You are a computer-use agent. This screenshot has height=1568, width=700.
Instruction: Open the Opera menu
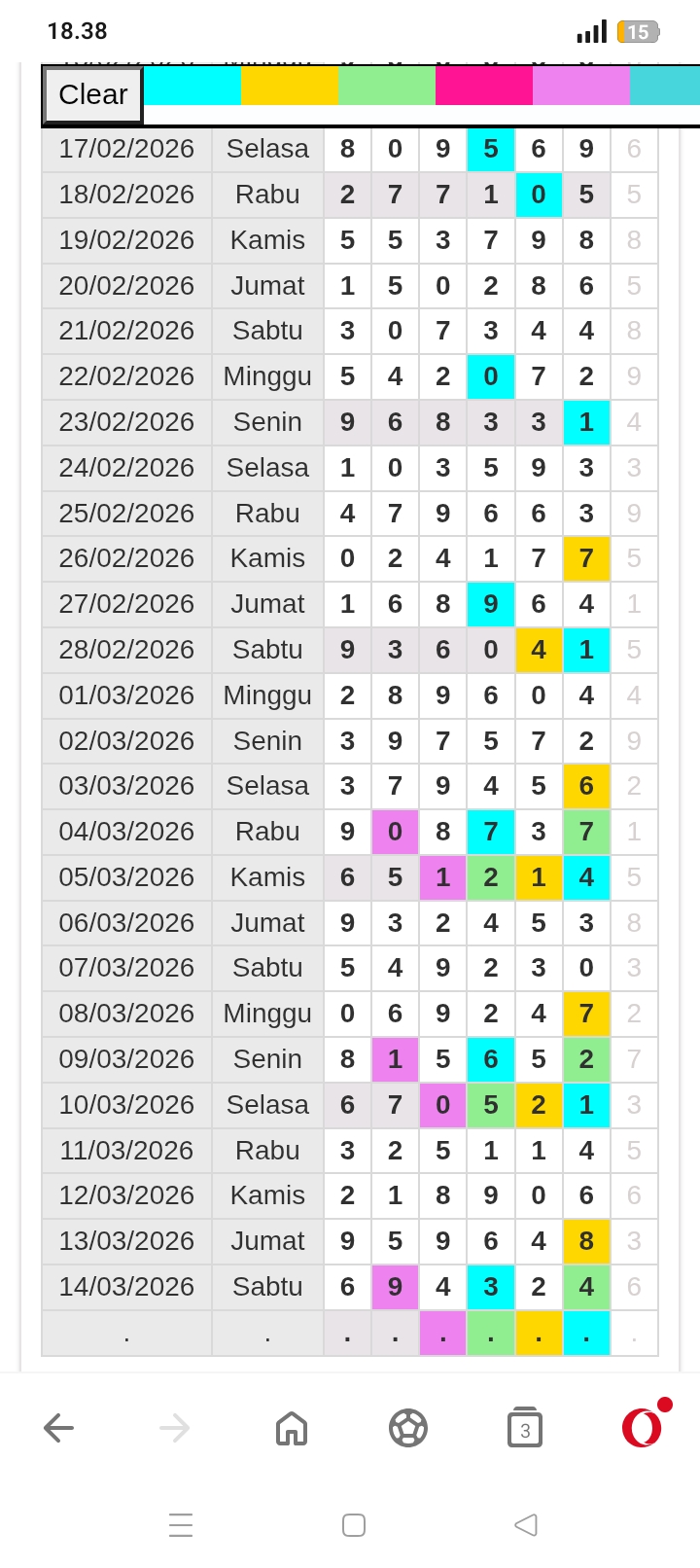click(643, 1427)
